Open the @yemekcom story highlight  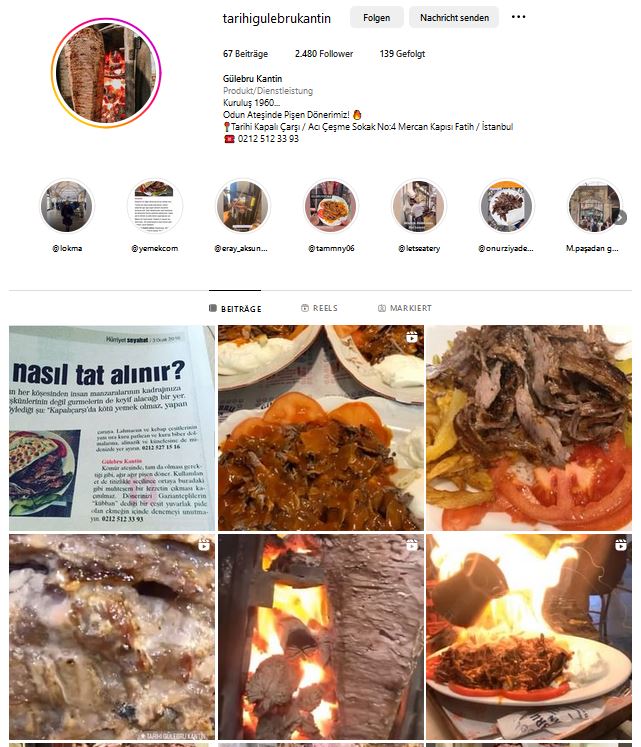(x=154, y=206)
